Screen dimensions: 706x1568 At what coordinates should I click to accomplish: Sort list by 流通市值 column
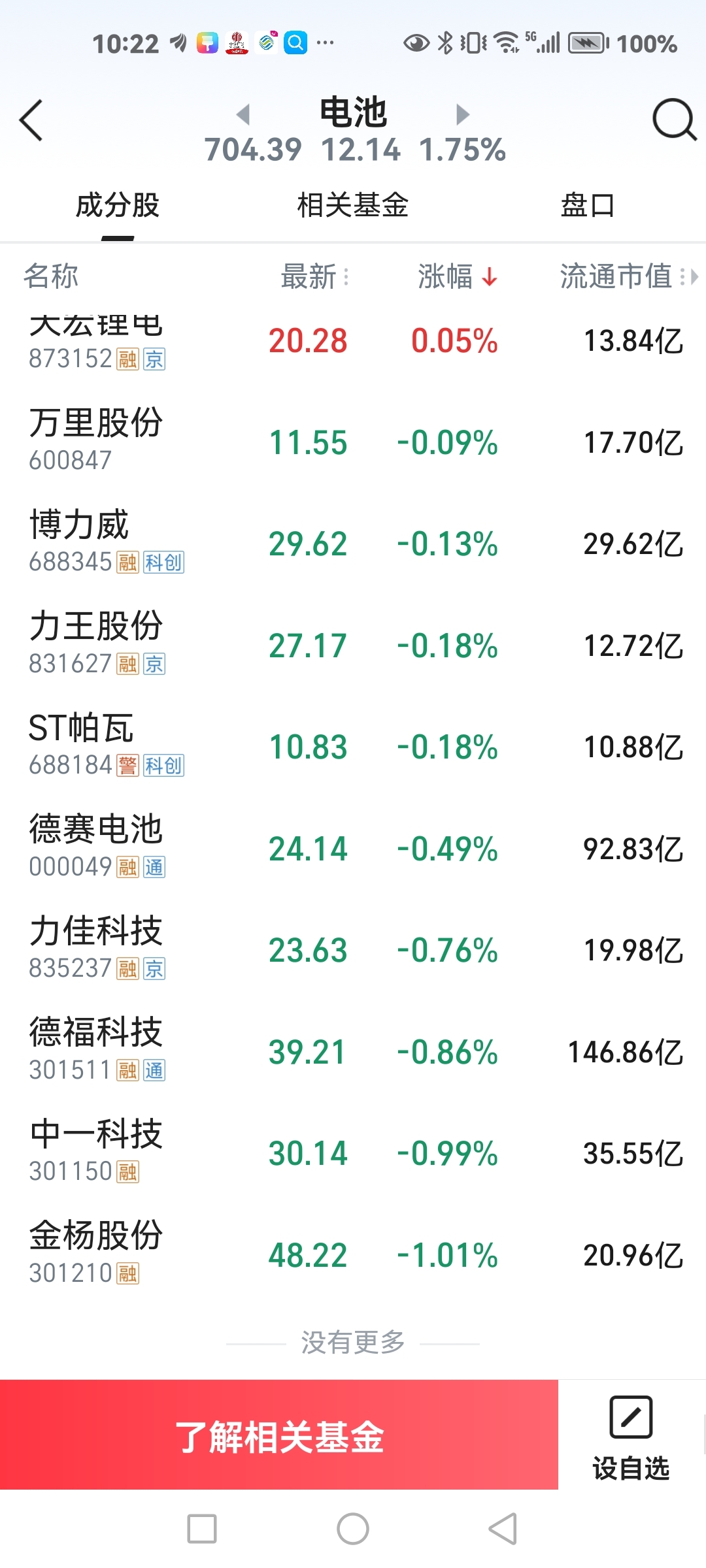point(629,276)
